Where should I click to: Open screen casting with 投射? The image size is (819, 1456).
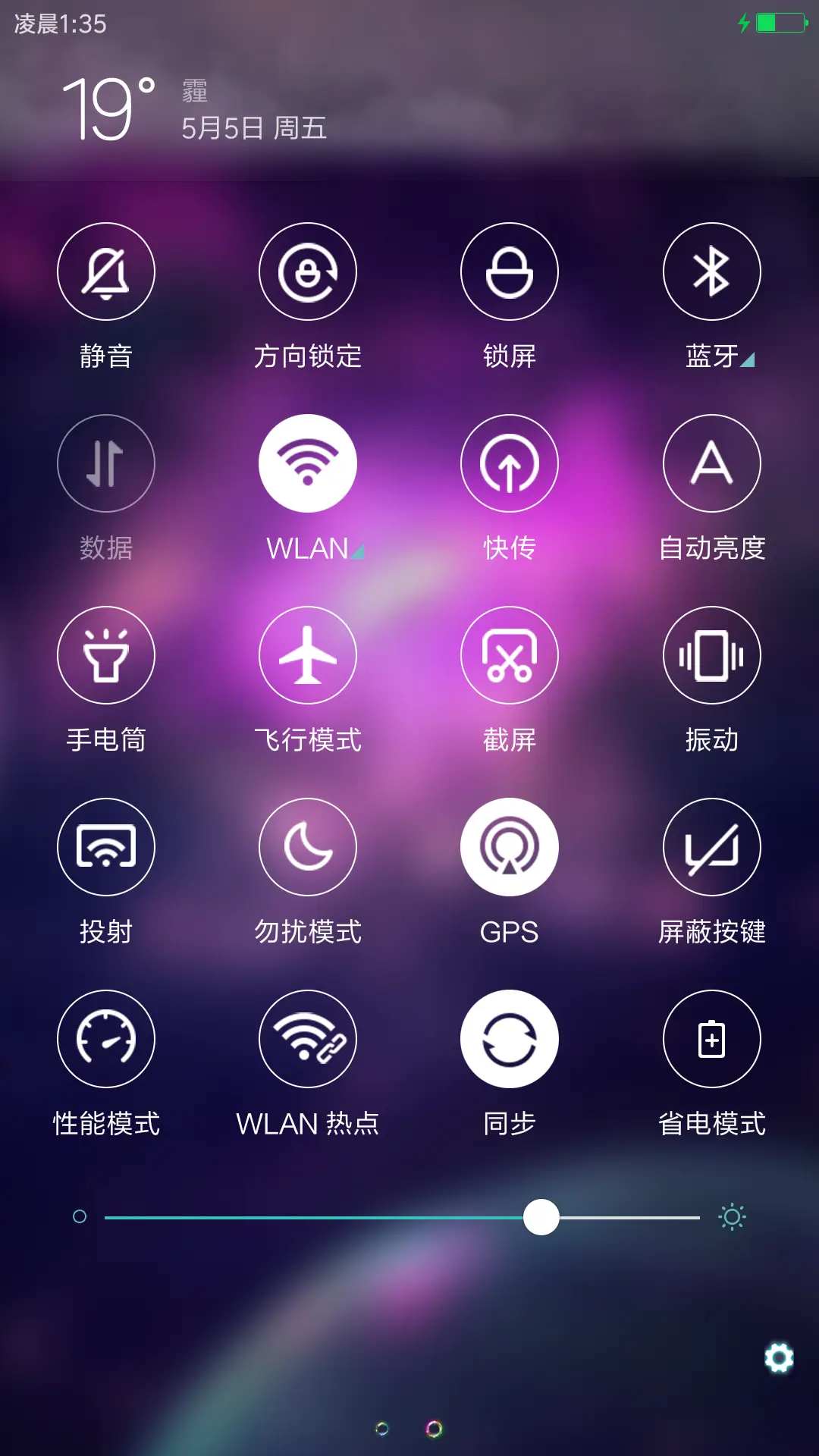tap(106, 847)
